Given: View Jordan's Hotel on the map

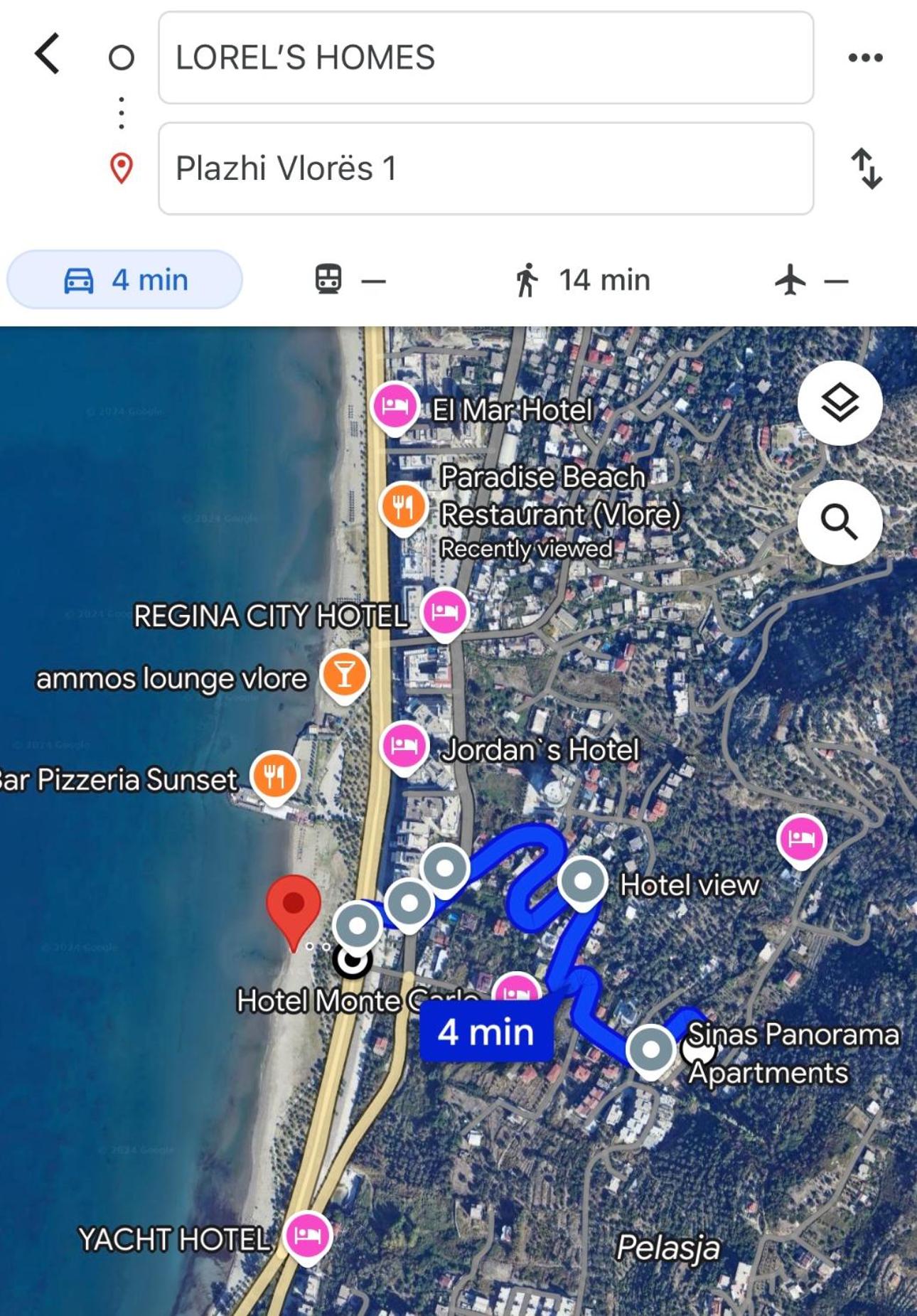Looking at the screenshot, I should tap(404, 747).
